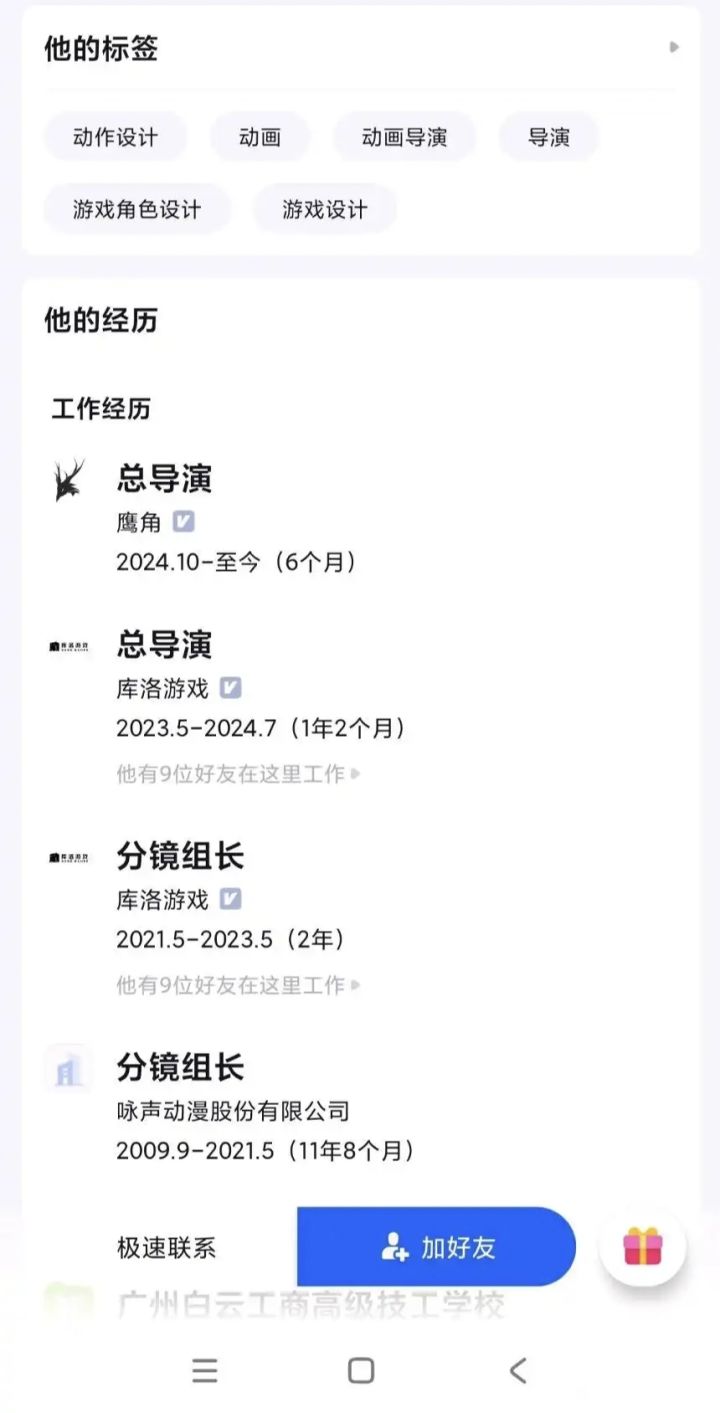720x1413 pixels.
Task: Tap the 加好友 button
Action: 436,1247
